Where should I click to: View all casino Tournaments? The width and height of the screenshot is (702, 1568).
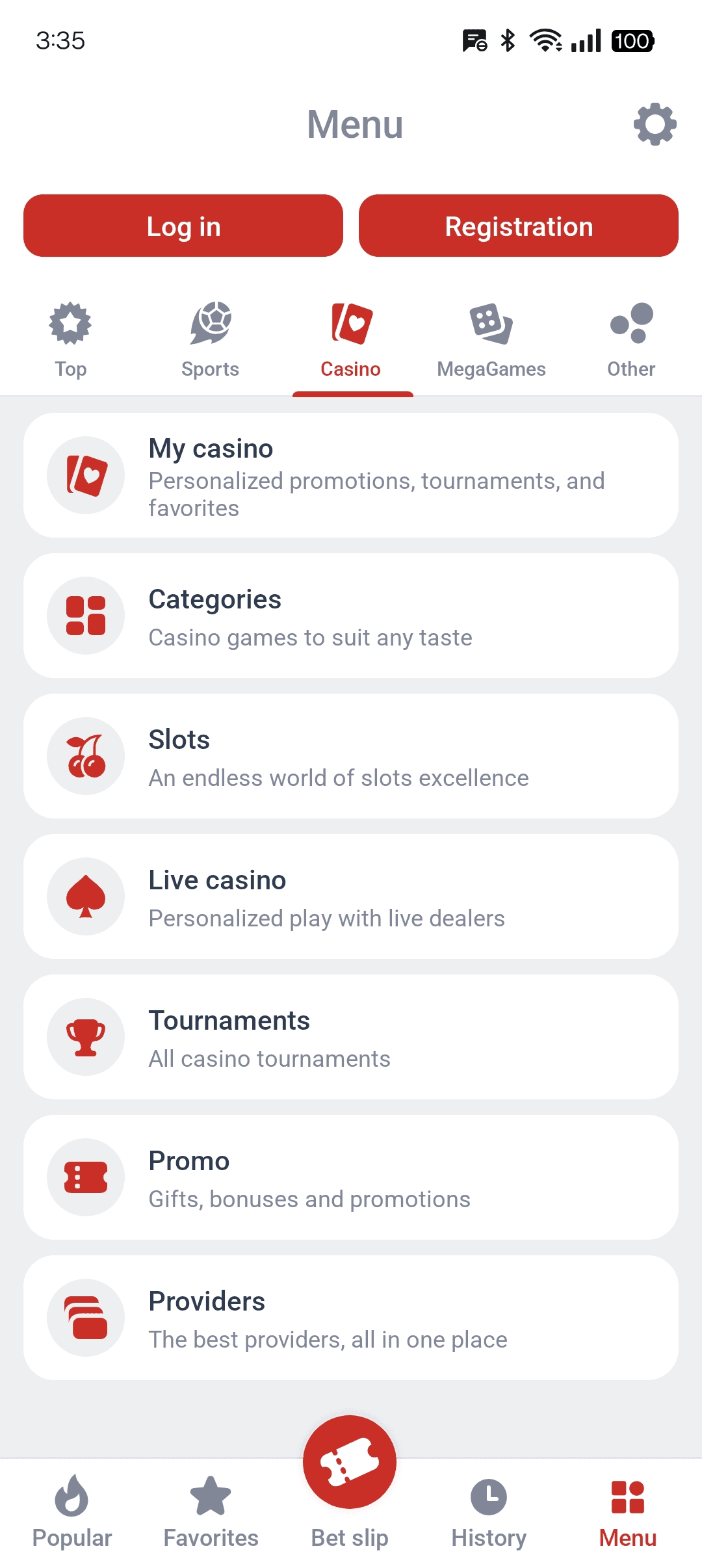pos(351,1037)
